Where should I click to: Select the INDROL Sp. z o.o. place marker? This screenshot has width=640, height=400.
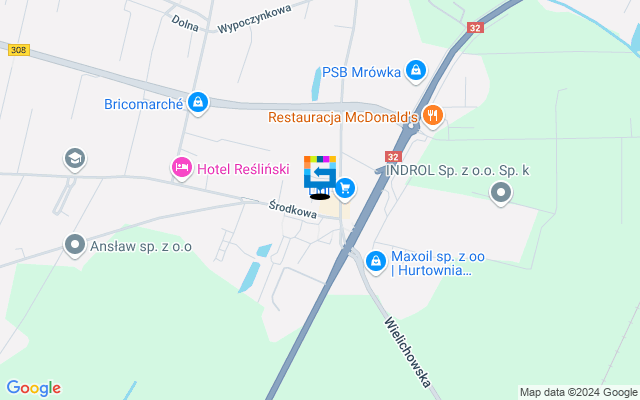tap(502, 193)
